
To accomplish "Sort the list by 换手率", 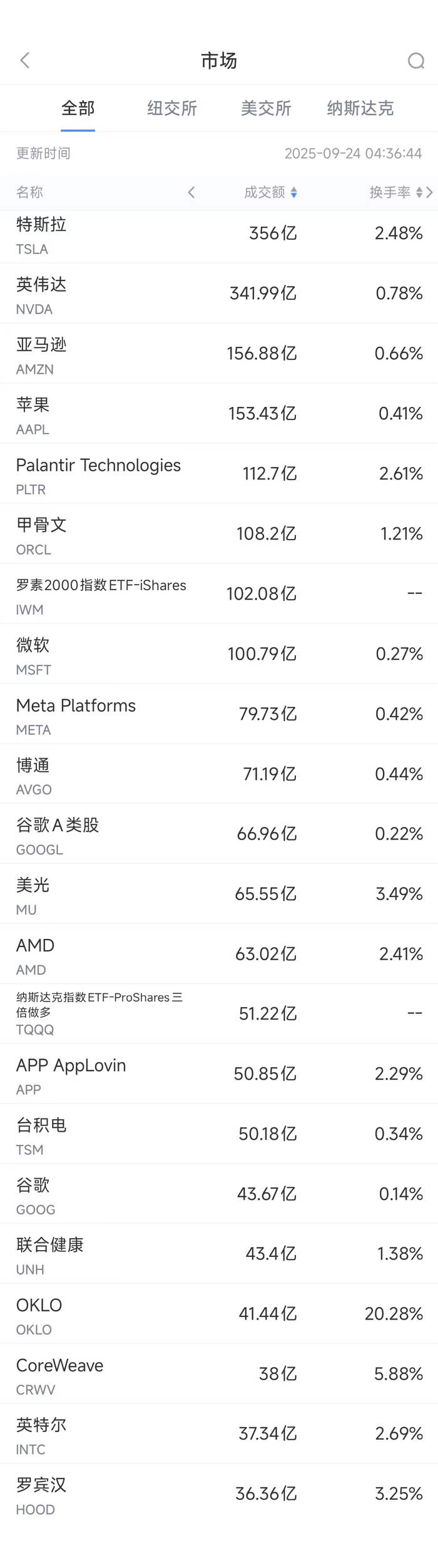I will [396, 192].
